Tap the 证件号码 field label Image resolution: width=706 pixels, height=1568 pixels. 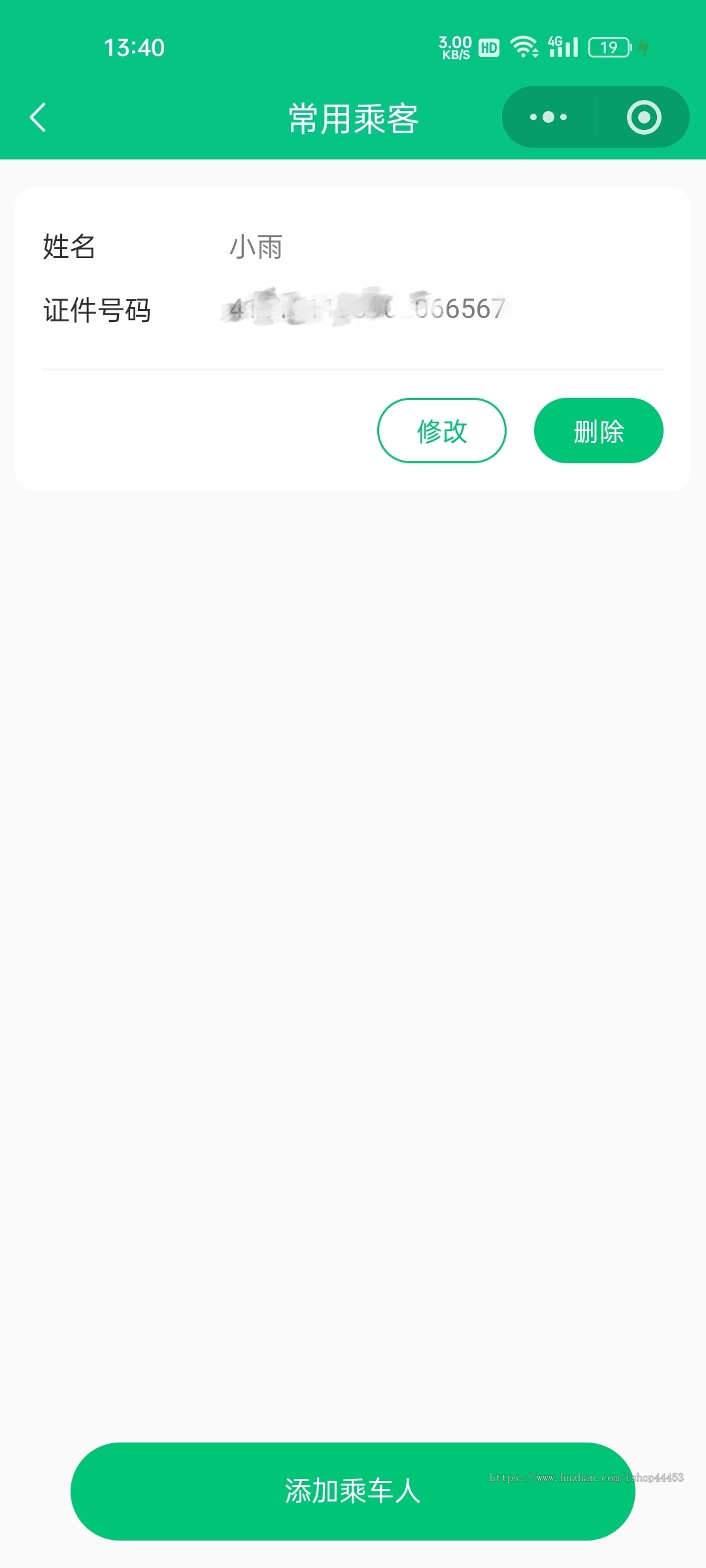[97, 310]
